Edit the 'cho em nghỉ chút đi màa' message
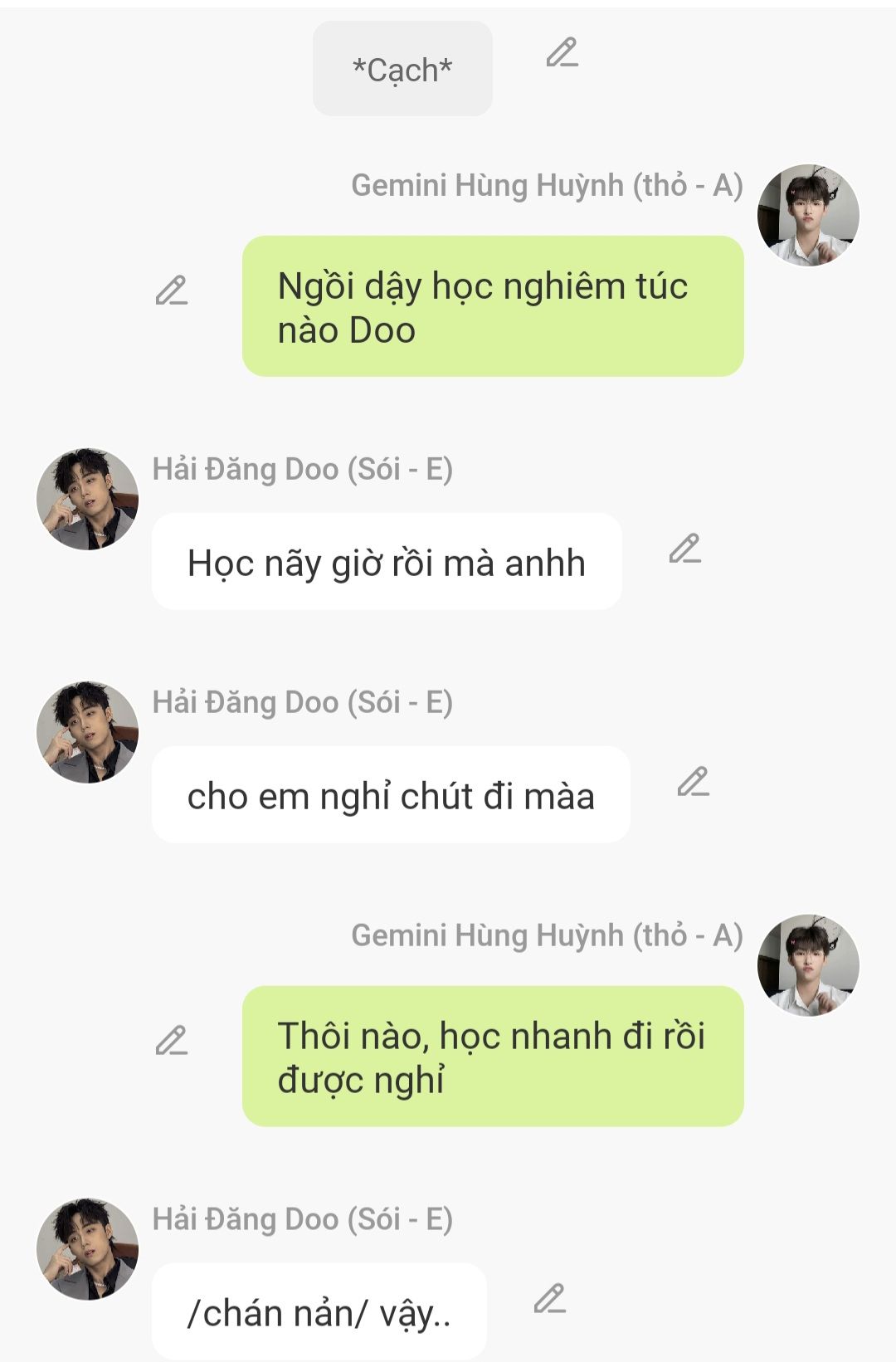The height and width of the screenshot is (1362, 896). (694, 783)
